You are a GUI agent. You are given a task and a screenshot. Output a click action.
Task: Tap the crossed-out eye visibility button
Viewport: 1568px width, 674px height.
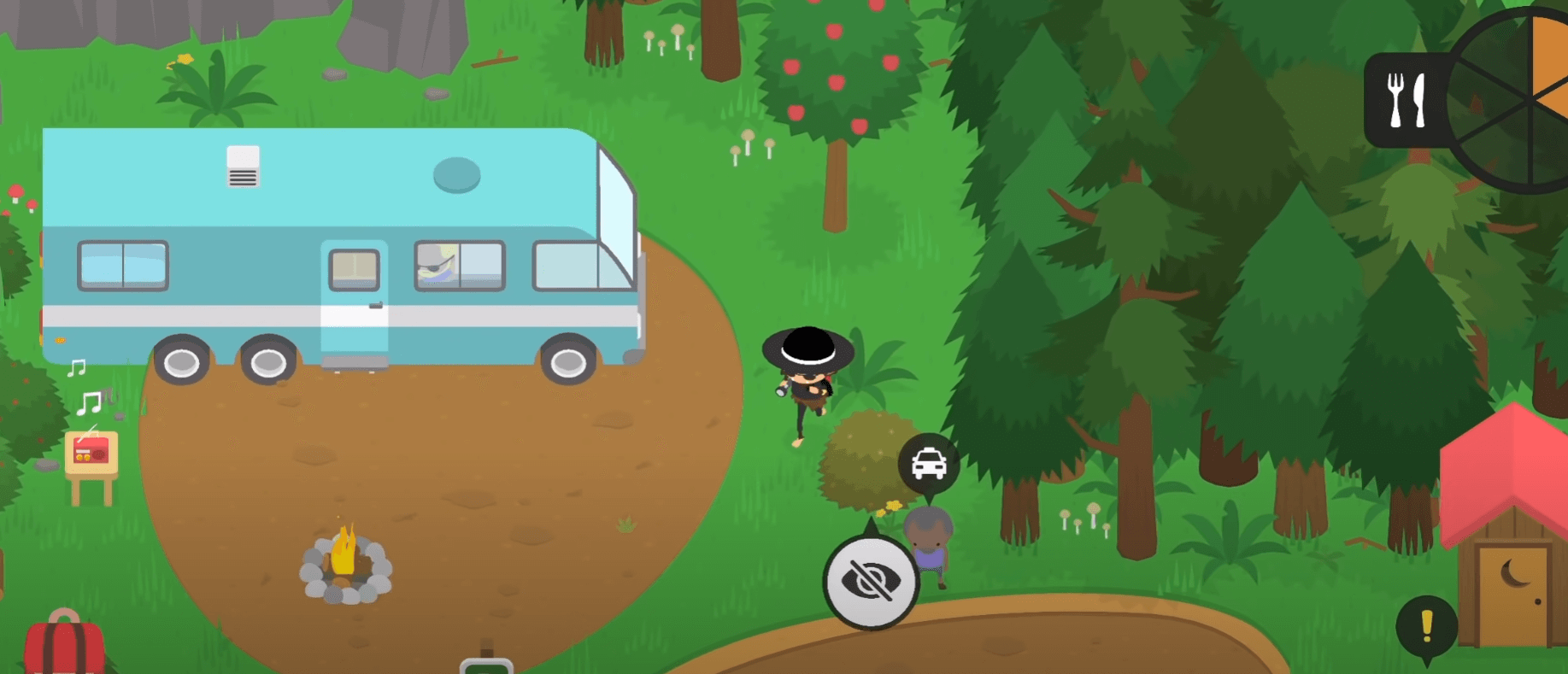coord(870,582)
